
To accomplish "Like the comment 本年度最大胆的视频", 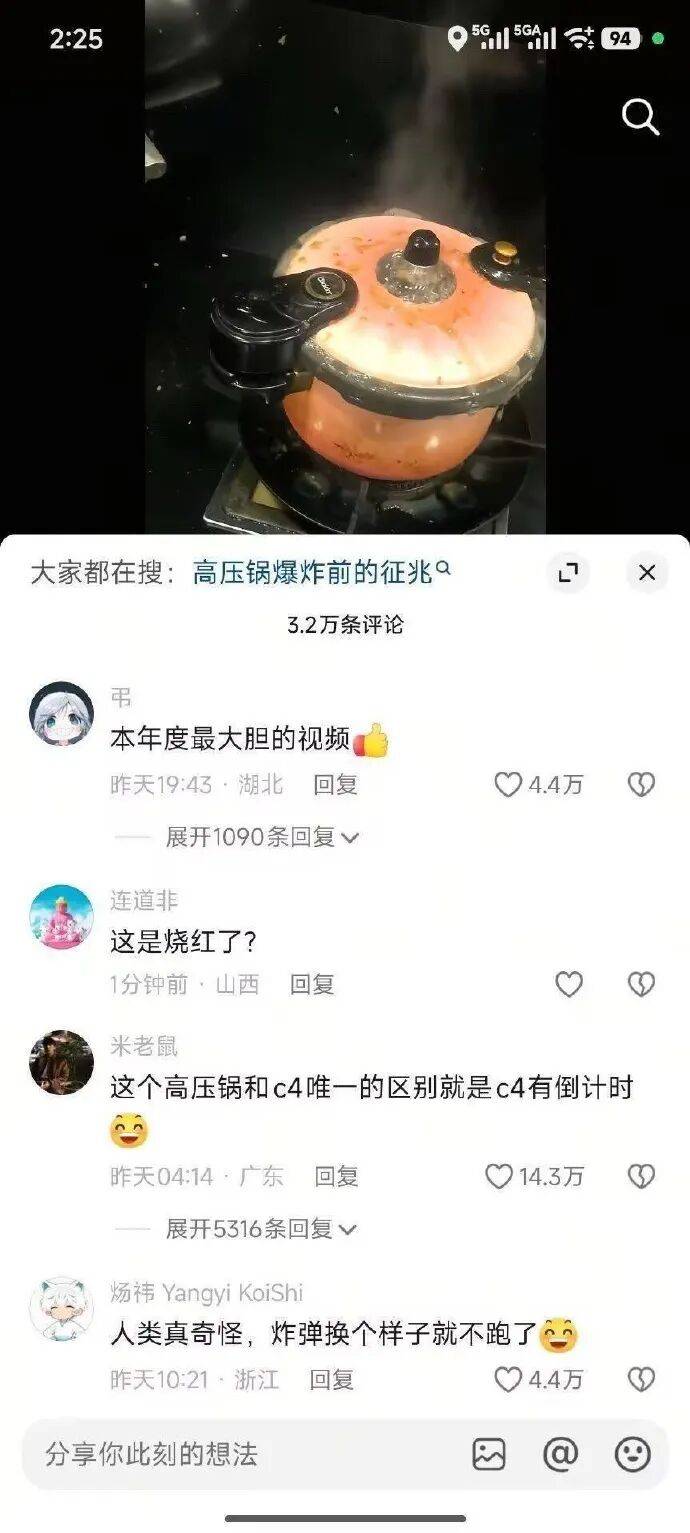I will tap(509, 785).
